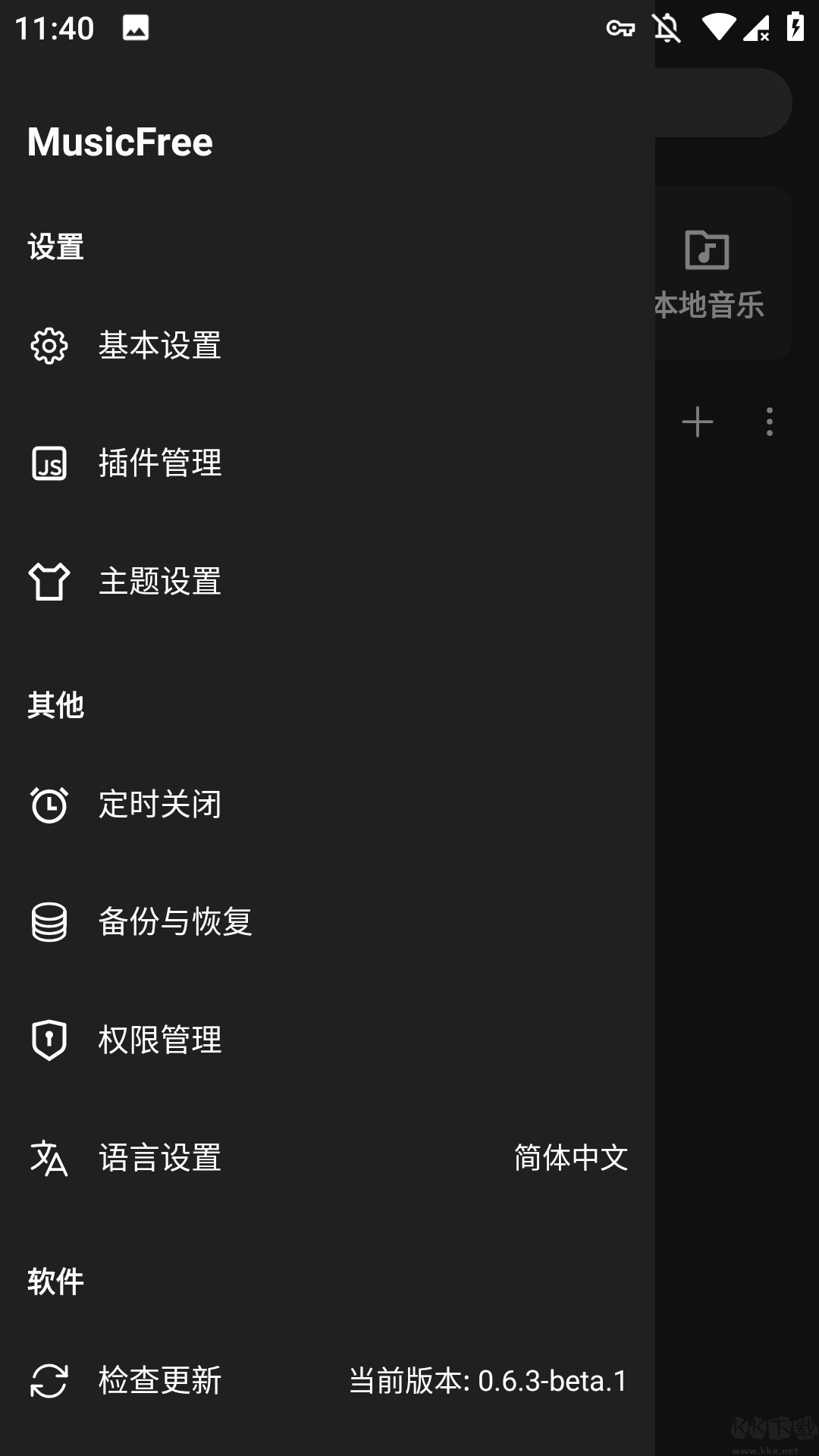Tap the JS icon for 插件管理
This screenshot has height=1456, width=819.
click(x=48, y=464)
